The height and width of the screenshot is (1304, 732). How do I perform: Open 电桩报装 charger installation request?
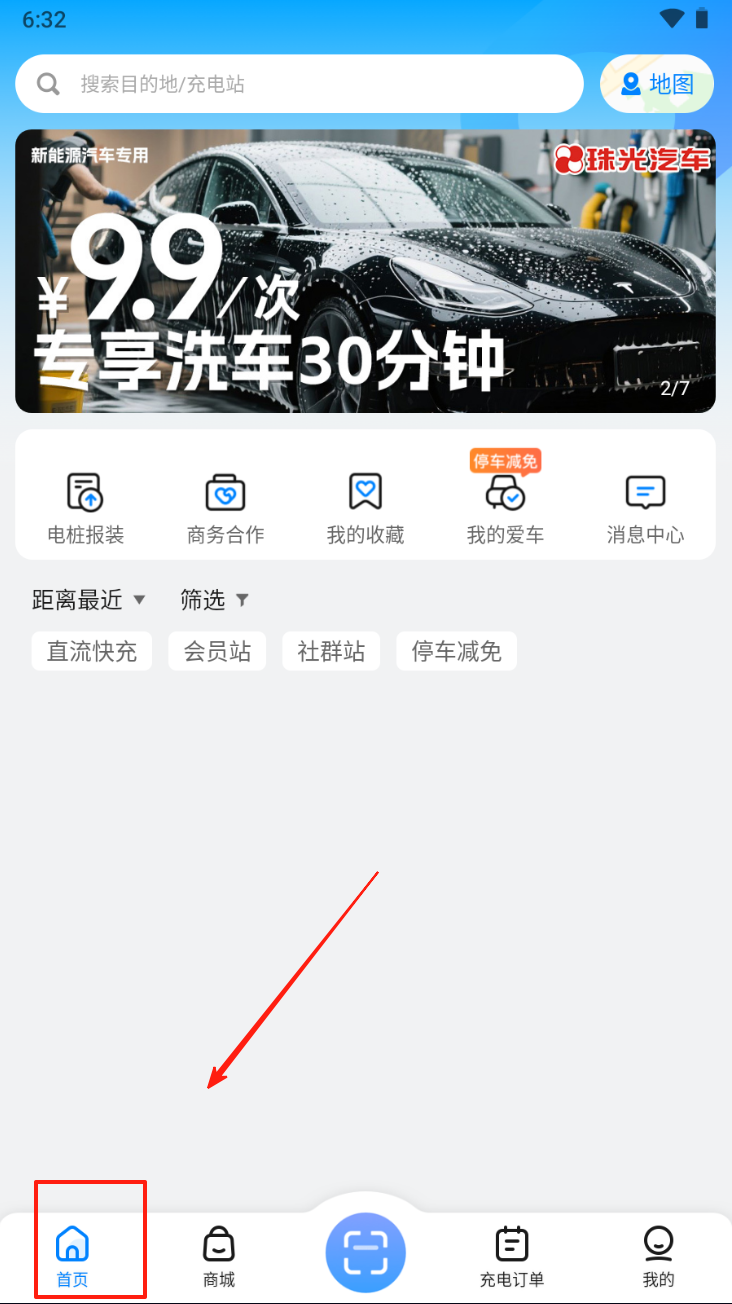tap(86, 508)
